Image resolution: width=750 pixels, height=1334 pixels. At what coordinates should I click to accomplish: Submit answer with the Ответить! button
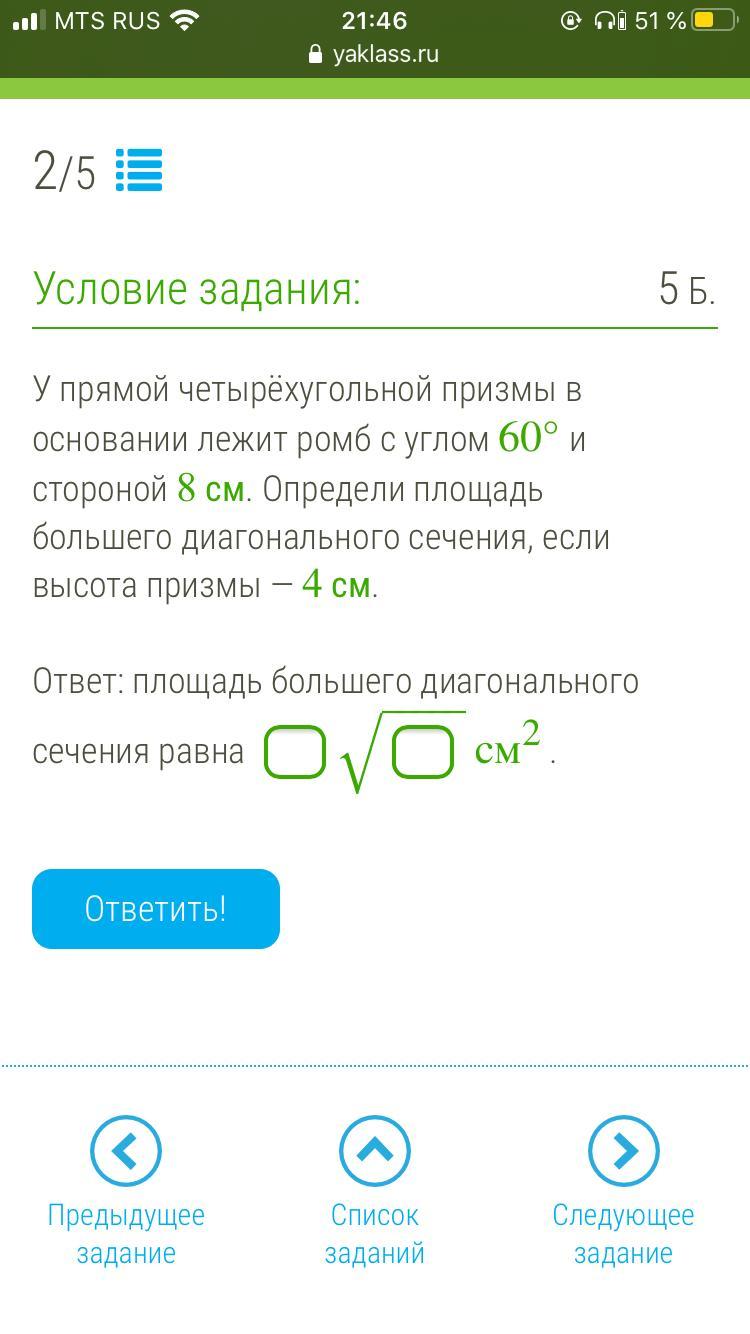(156, 909)
